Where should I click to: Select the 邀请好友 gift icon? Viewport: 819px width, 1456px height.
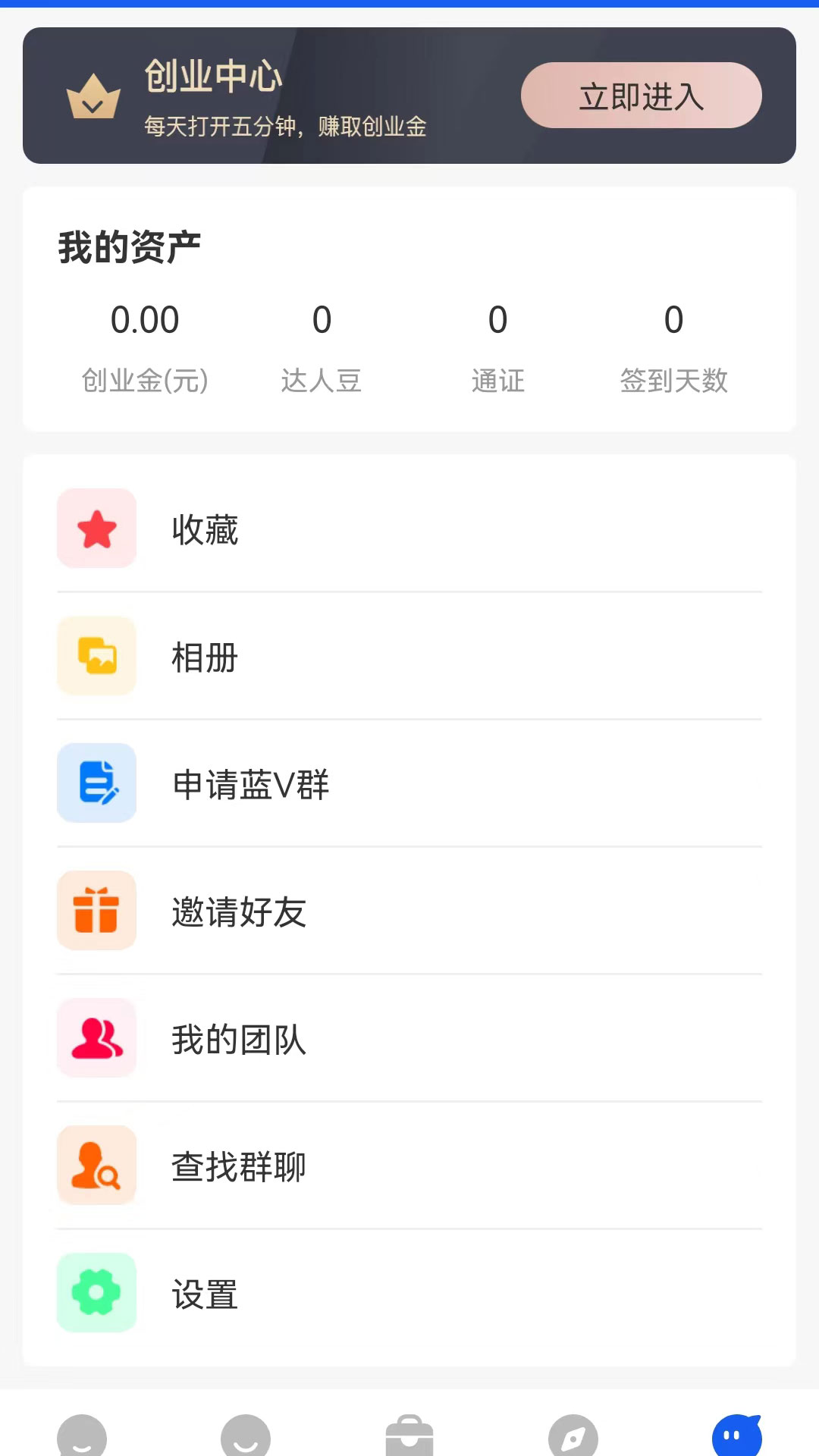coord(96,911)
